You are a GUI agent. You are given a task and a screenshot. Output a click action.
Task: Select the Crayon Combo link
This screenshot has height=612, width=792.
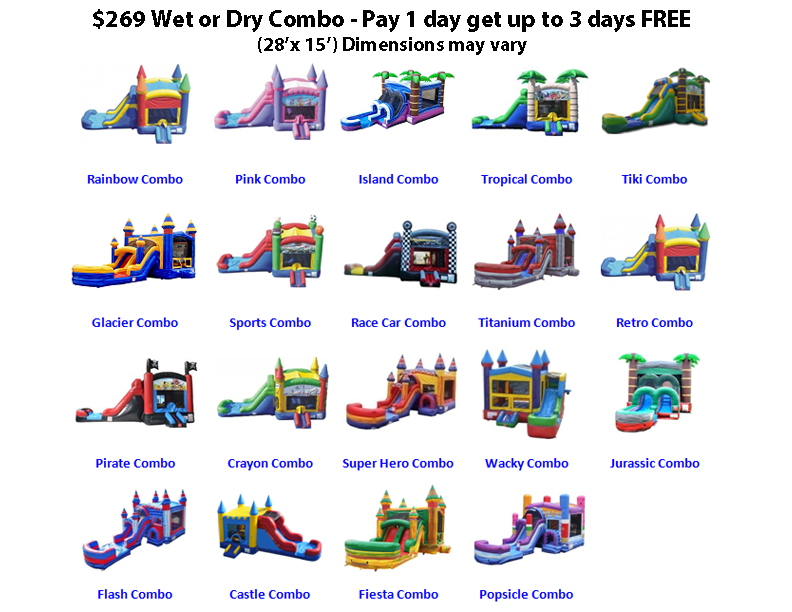(270, 463)
